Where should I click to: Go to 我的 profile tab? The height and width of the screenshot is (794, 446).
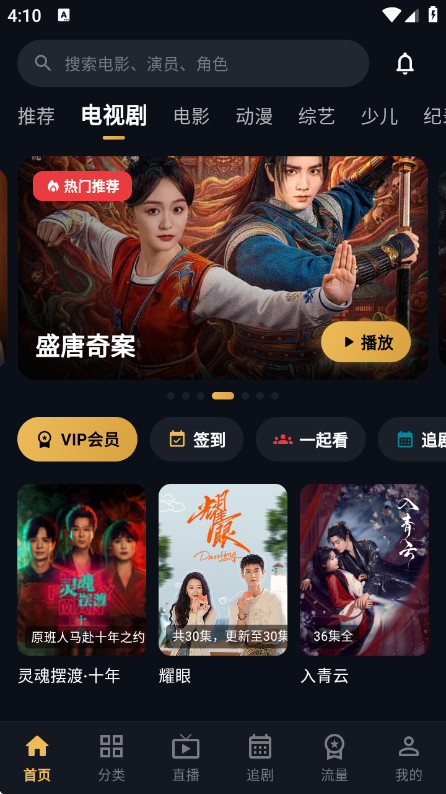(x=409, y=758)
